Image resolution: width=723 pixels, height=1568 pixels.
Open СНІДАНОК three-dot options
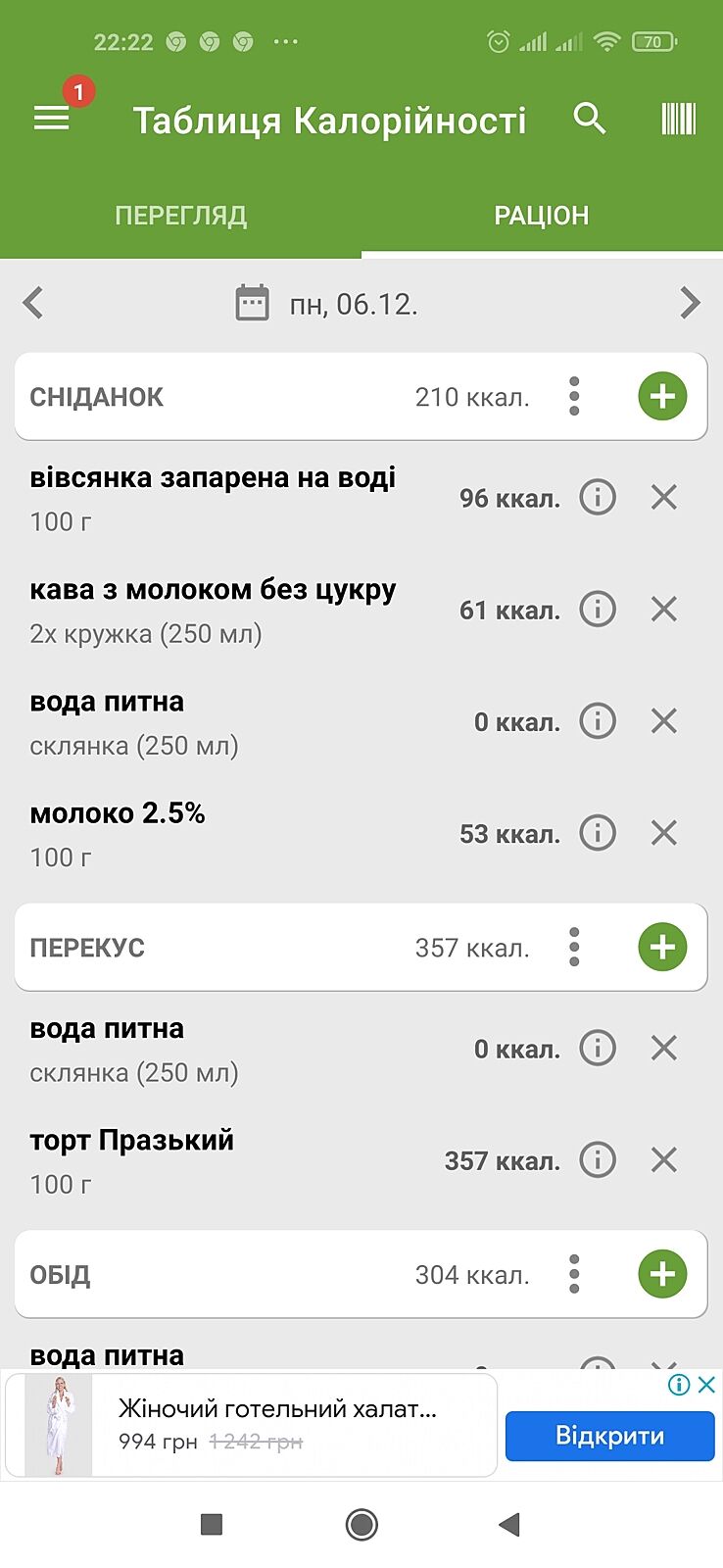[x=574, y=397]
